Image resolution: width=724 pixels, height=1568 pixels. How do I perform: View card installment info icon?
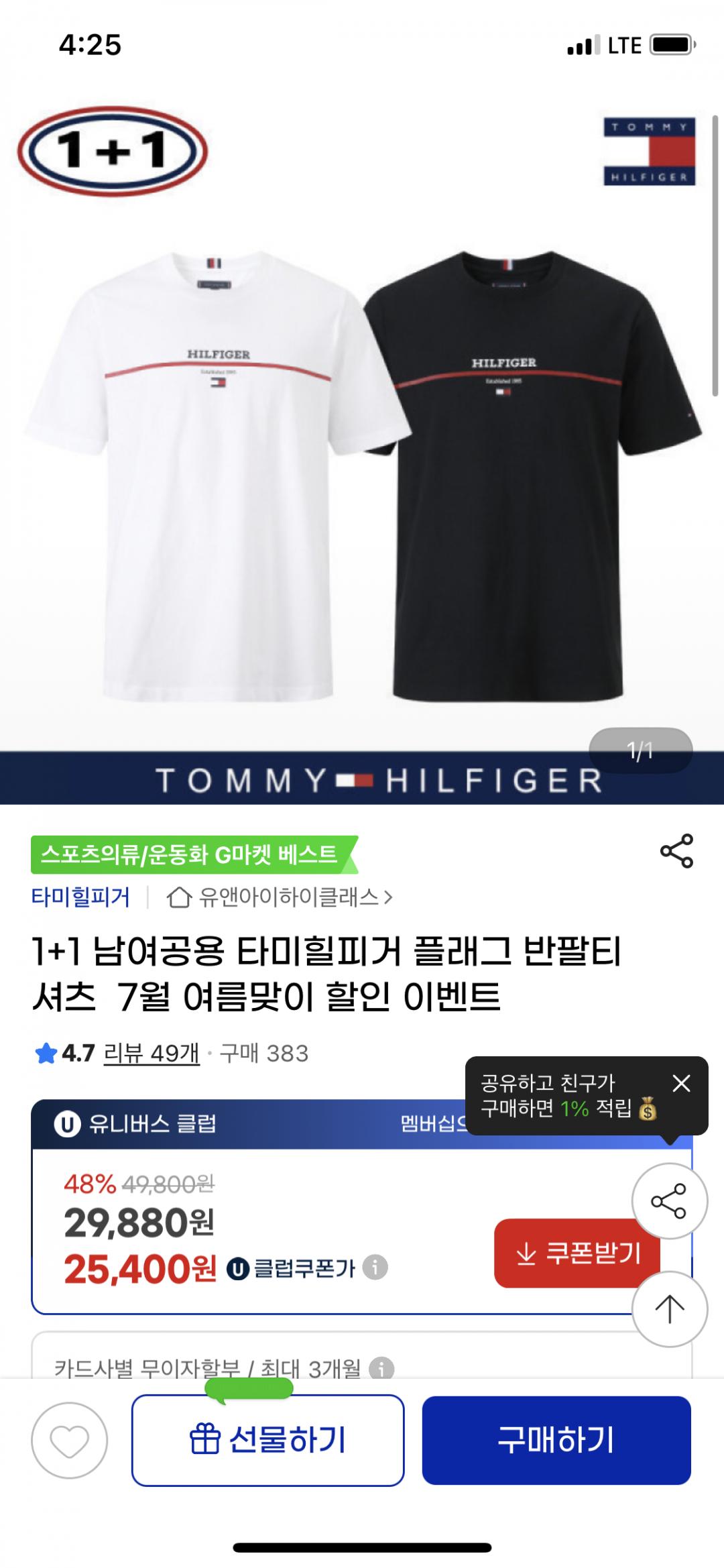(381, 1368)
